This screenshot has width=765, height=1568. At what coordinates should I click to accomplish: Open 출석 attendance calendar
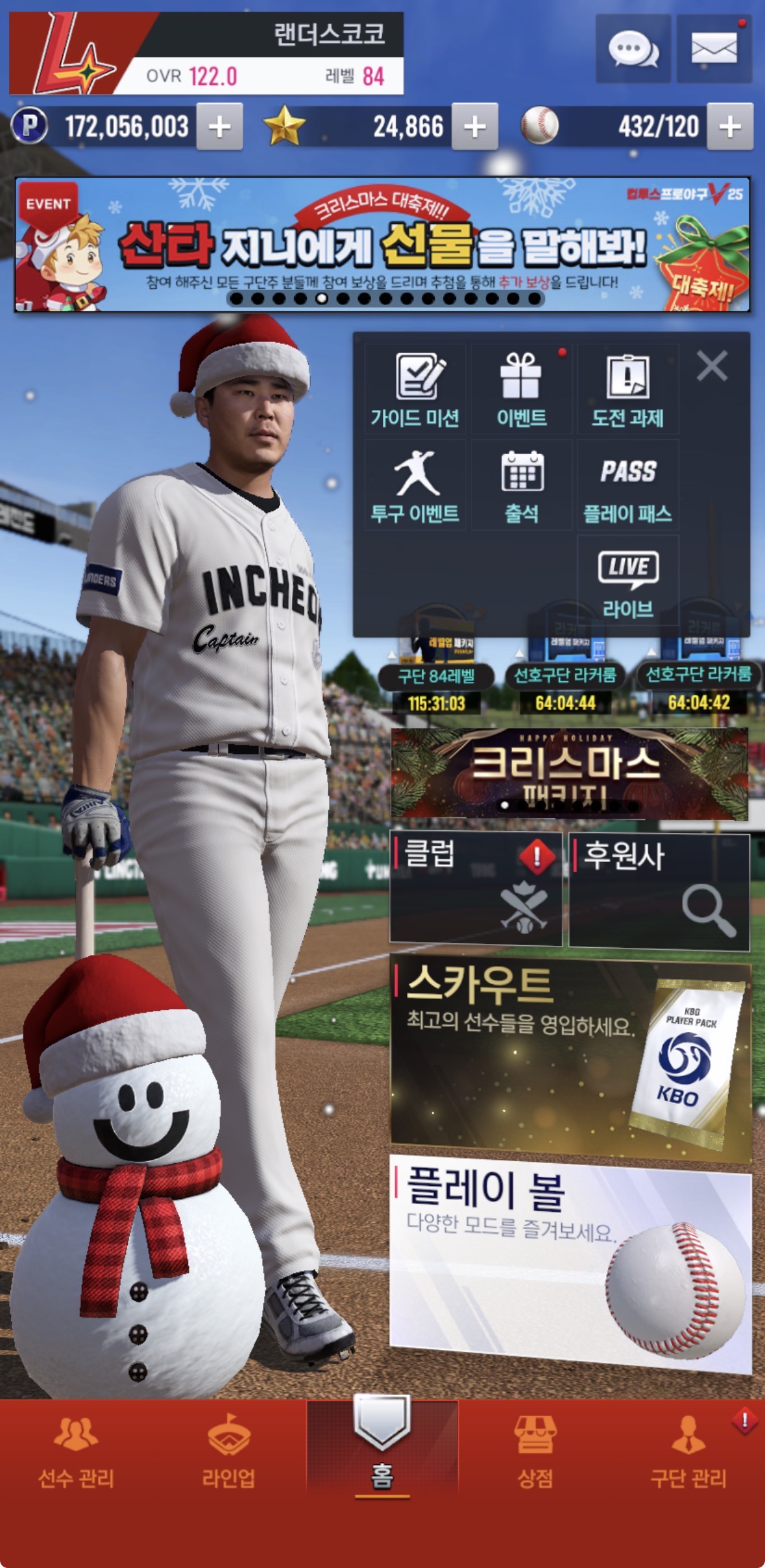pos(522,487)
